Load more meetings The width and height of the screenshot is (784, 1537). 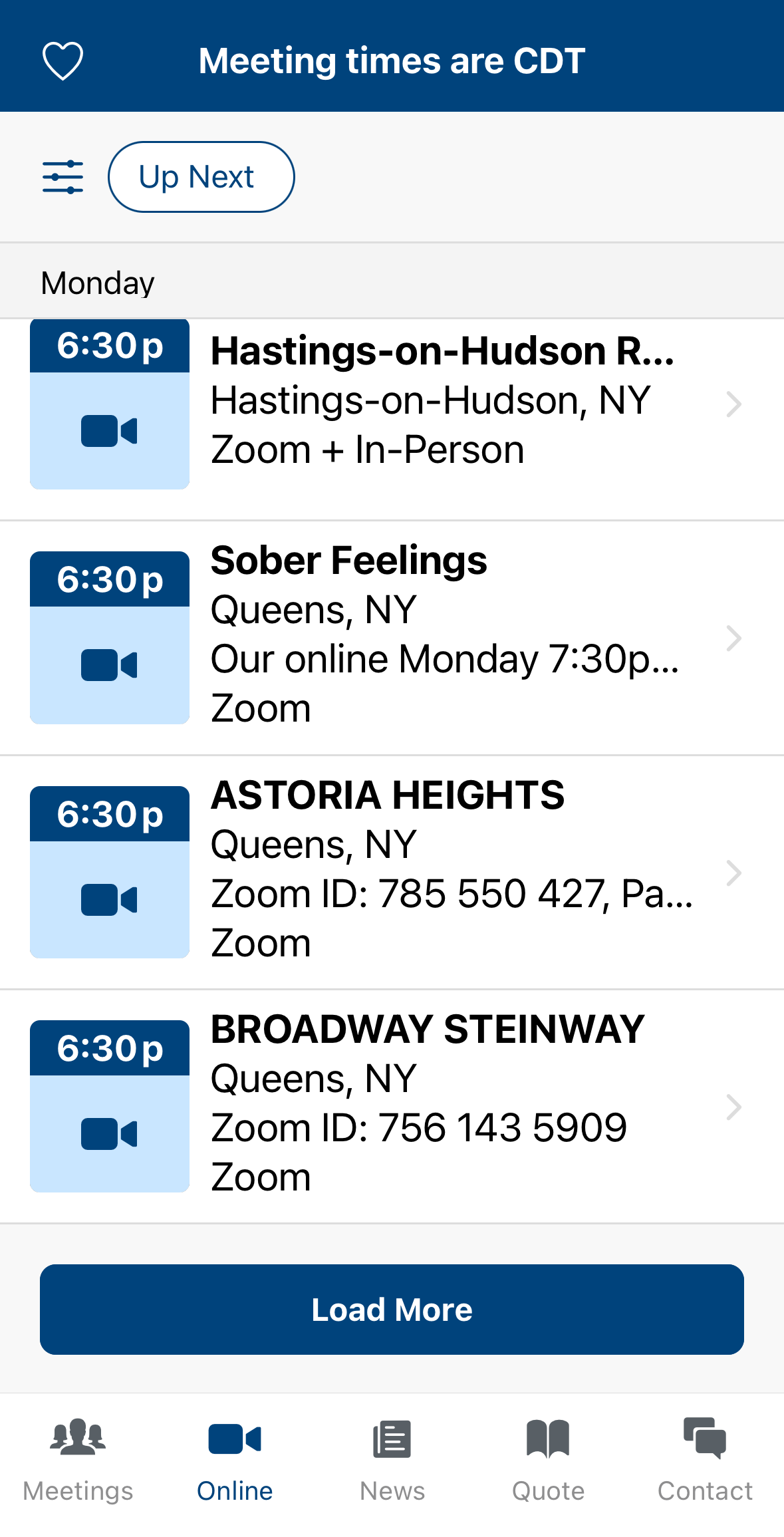pyautogui.click(x=392, y=1309)
